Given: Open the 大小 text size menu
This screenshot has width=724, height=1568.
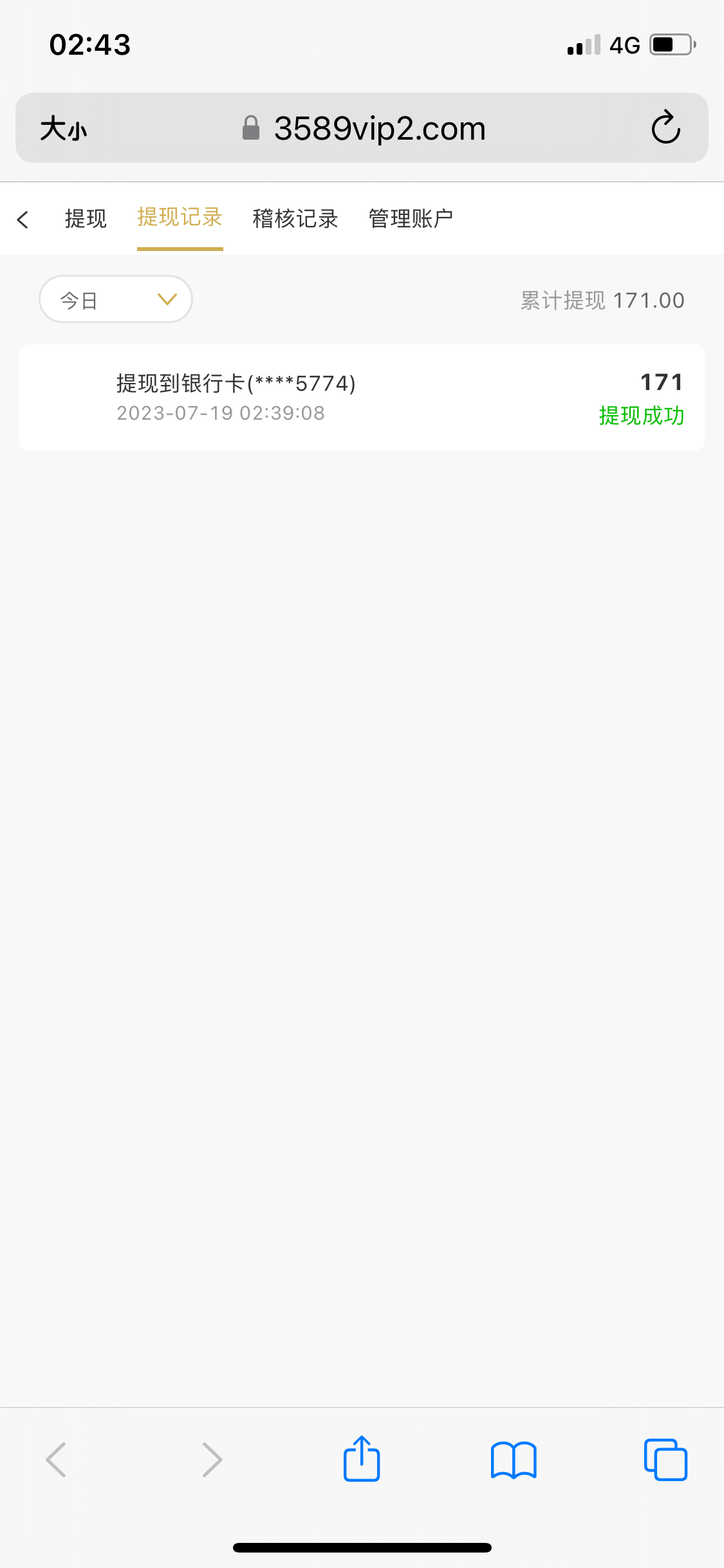Looking at the screenshot, I should 63,128.
